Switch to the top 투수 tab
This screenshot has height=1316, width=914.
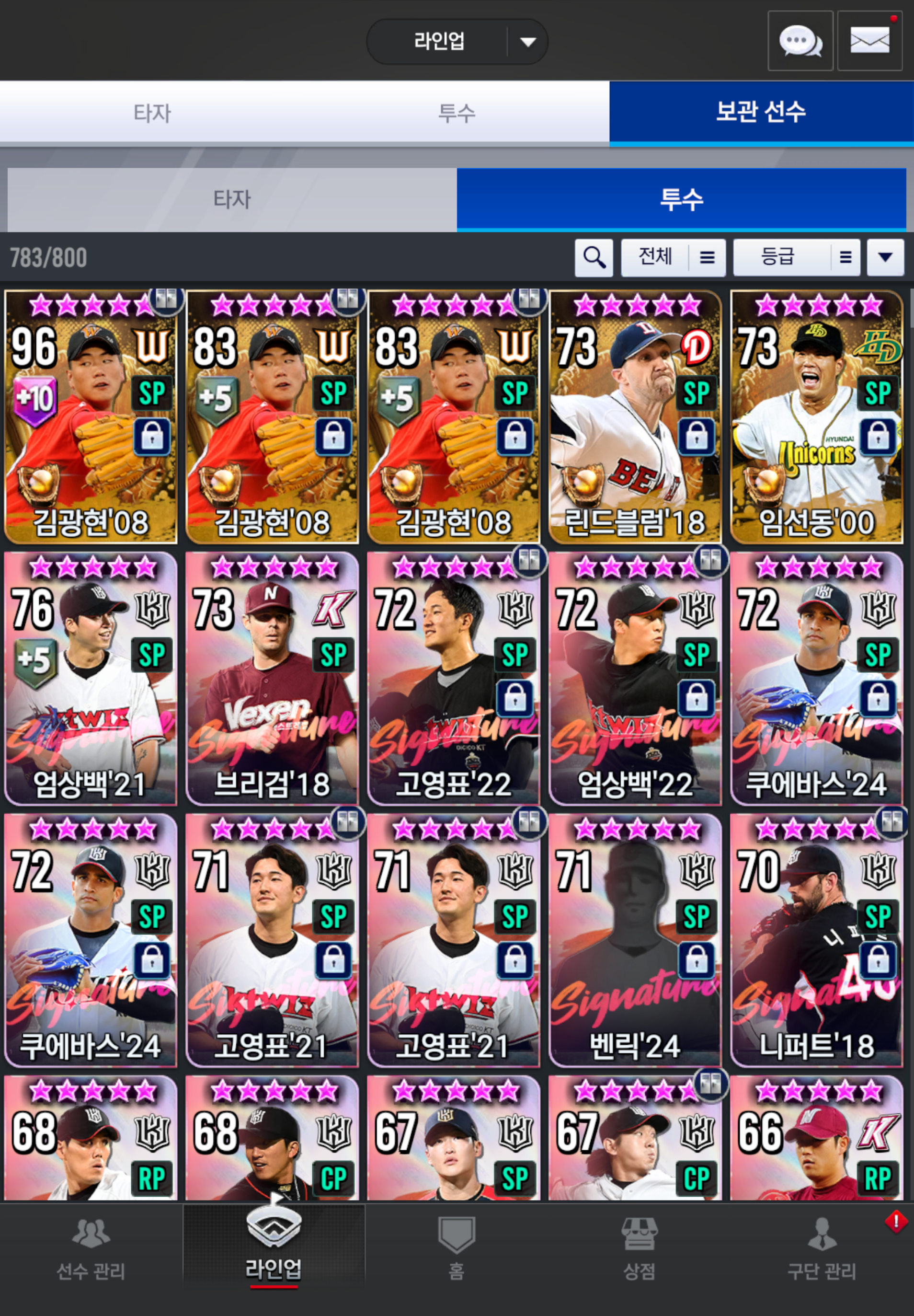[x=457, y=112]
